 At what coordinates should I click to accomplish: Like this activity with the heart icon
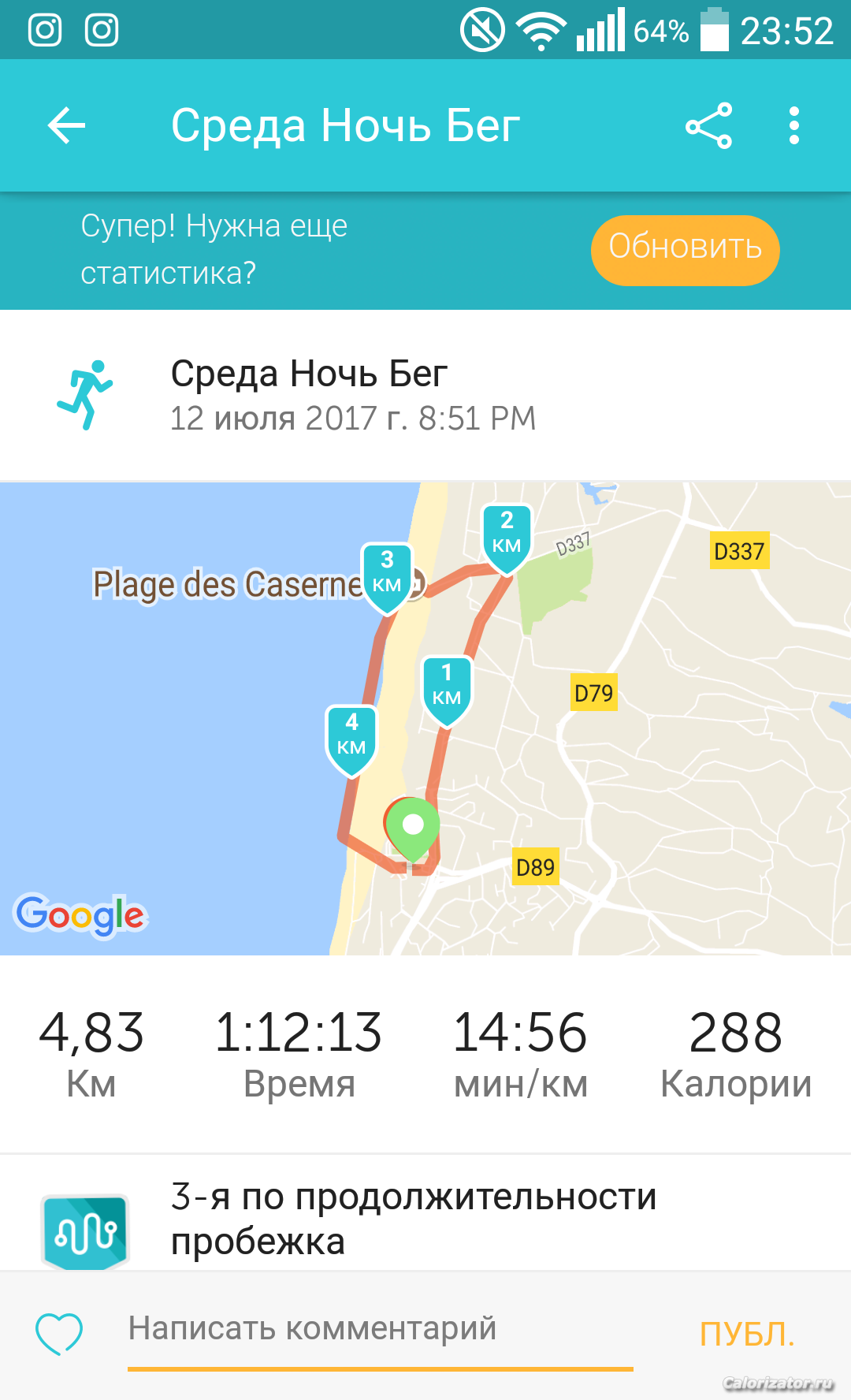pyautogui.click(x=59, y=1334)
